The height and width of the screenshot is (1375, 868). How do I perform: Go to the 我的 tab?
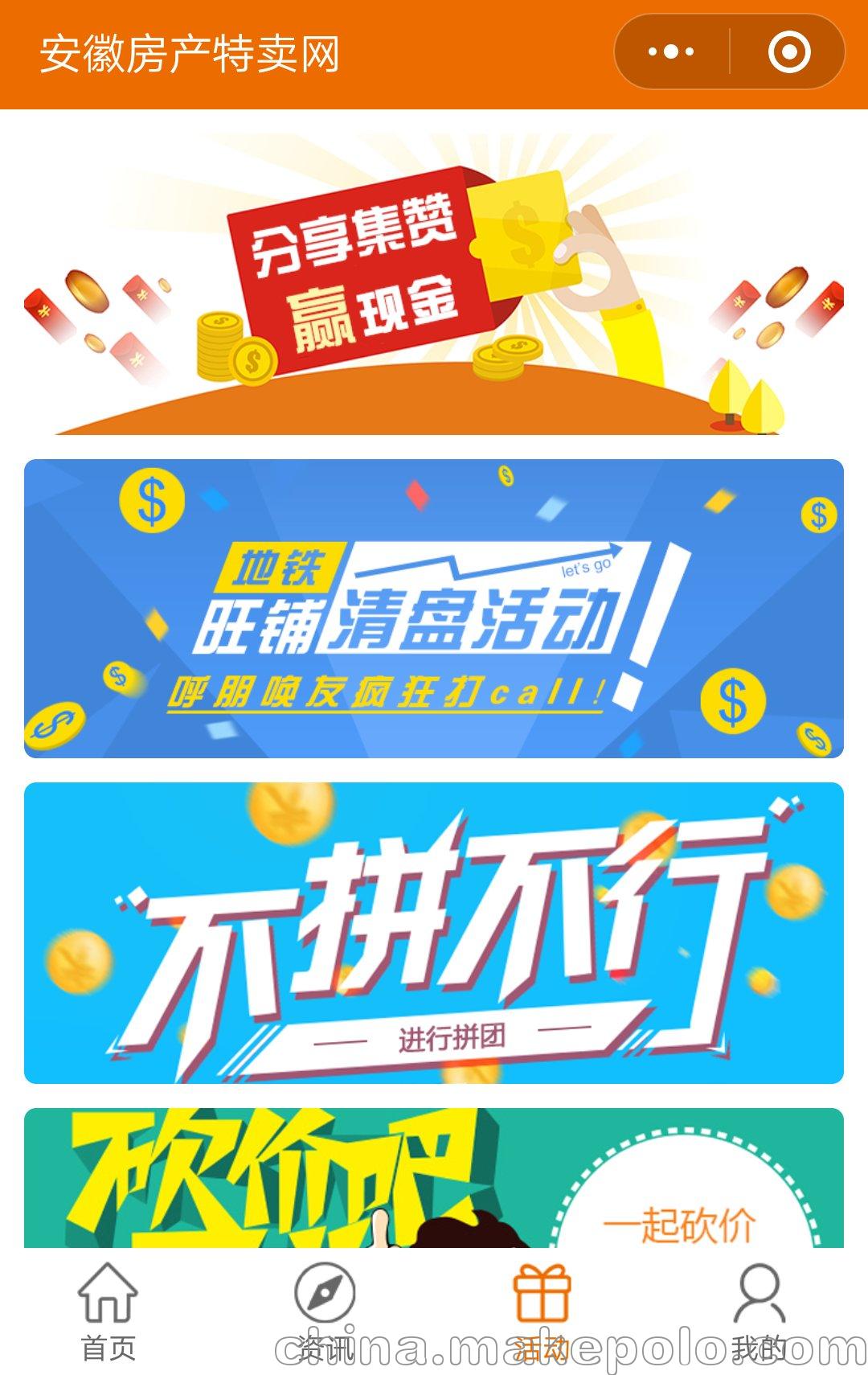pos(759,1311)
